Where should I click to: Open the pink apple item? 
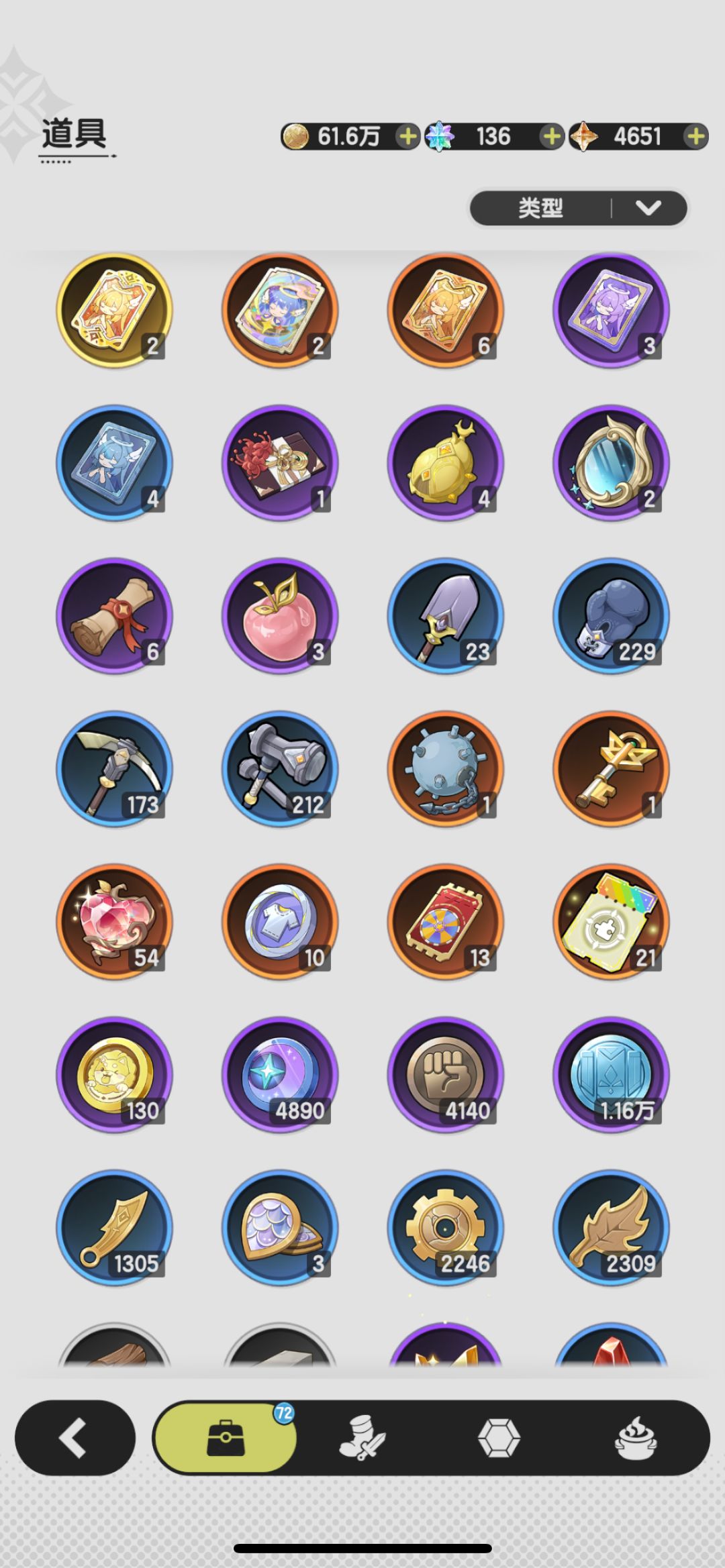(280, 616)
